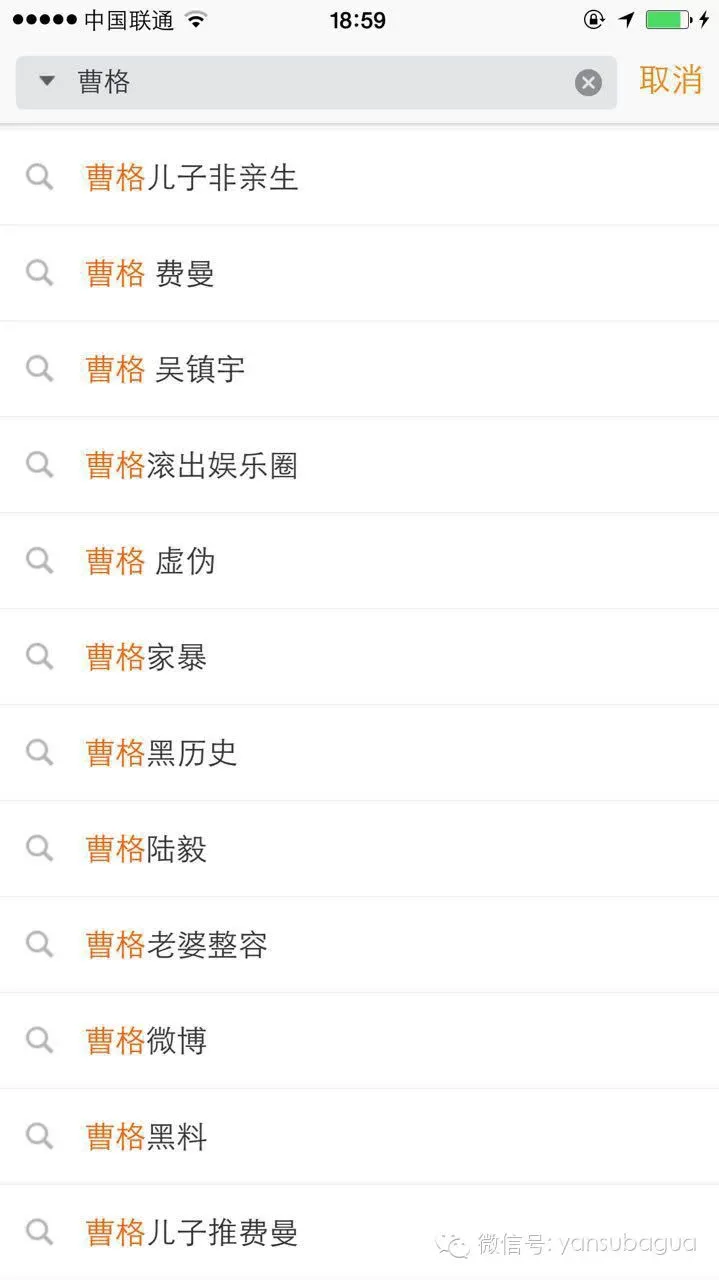The image size is (719, 1280).
Task: Select the suggestion 曹格黑料
Action: (x=359, y=1138)
